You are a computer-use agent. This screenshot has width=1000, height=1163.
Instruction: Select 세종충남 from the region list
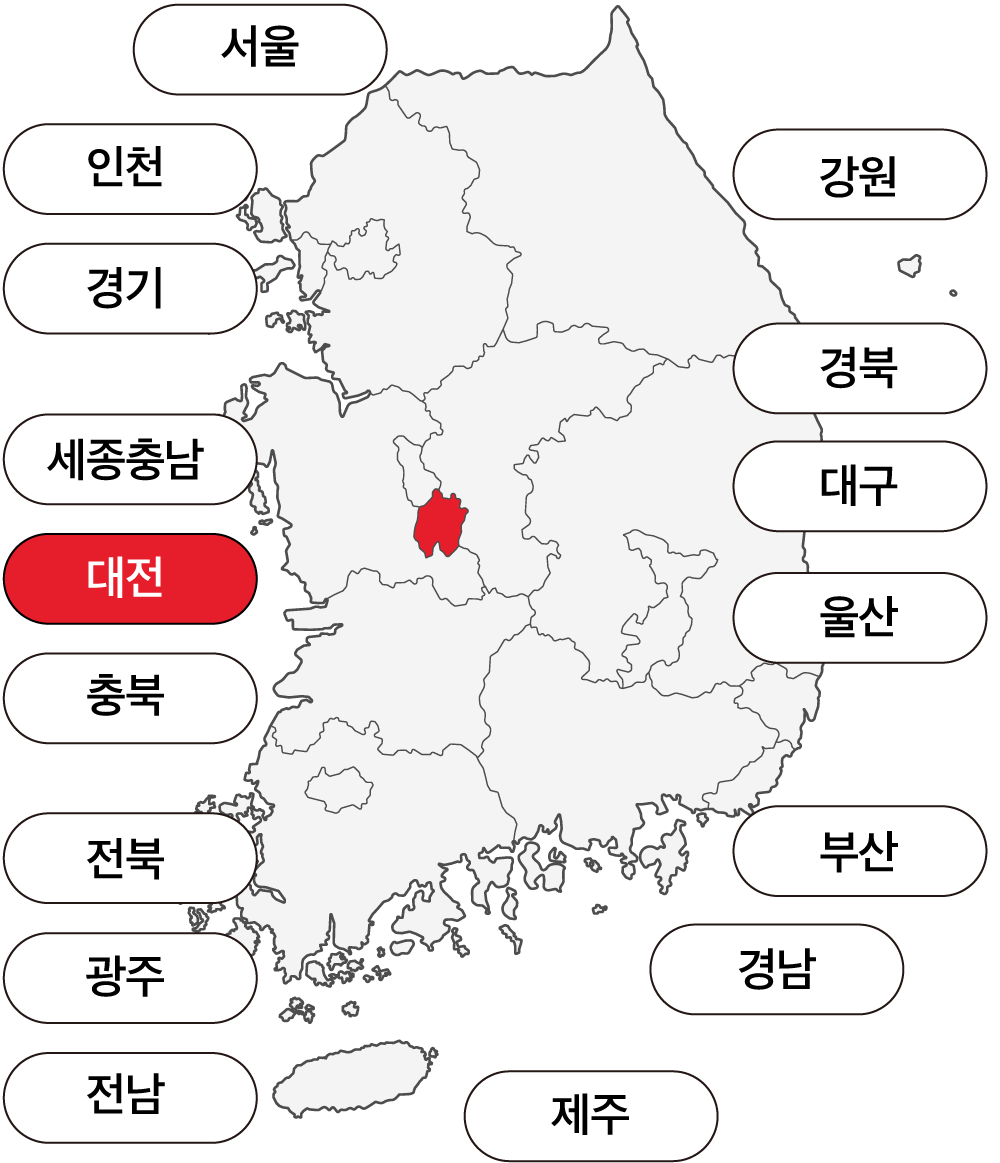pyautogui.click(x=130, y=459)
